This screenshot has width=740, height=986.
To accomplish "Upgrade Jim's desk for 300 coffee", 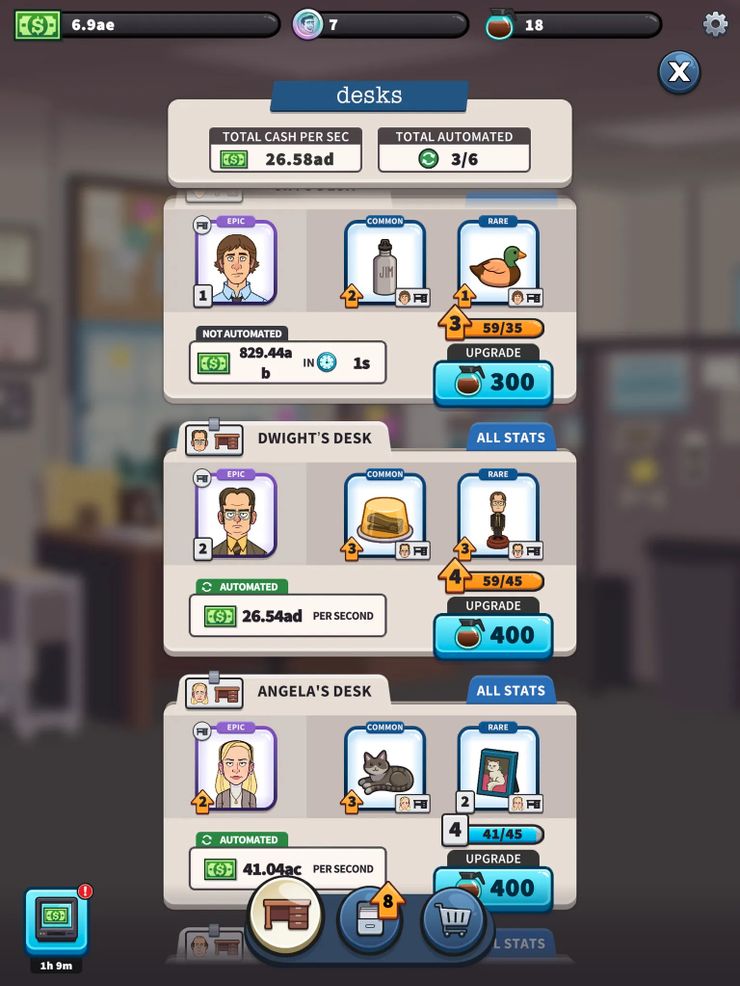I will click(493, 382).
